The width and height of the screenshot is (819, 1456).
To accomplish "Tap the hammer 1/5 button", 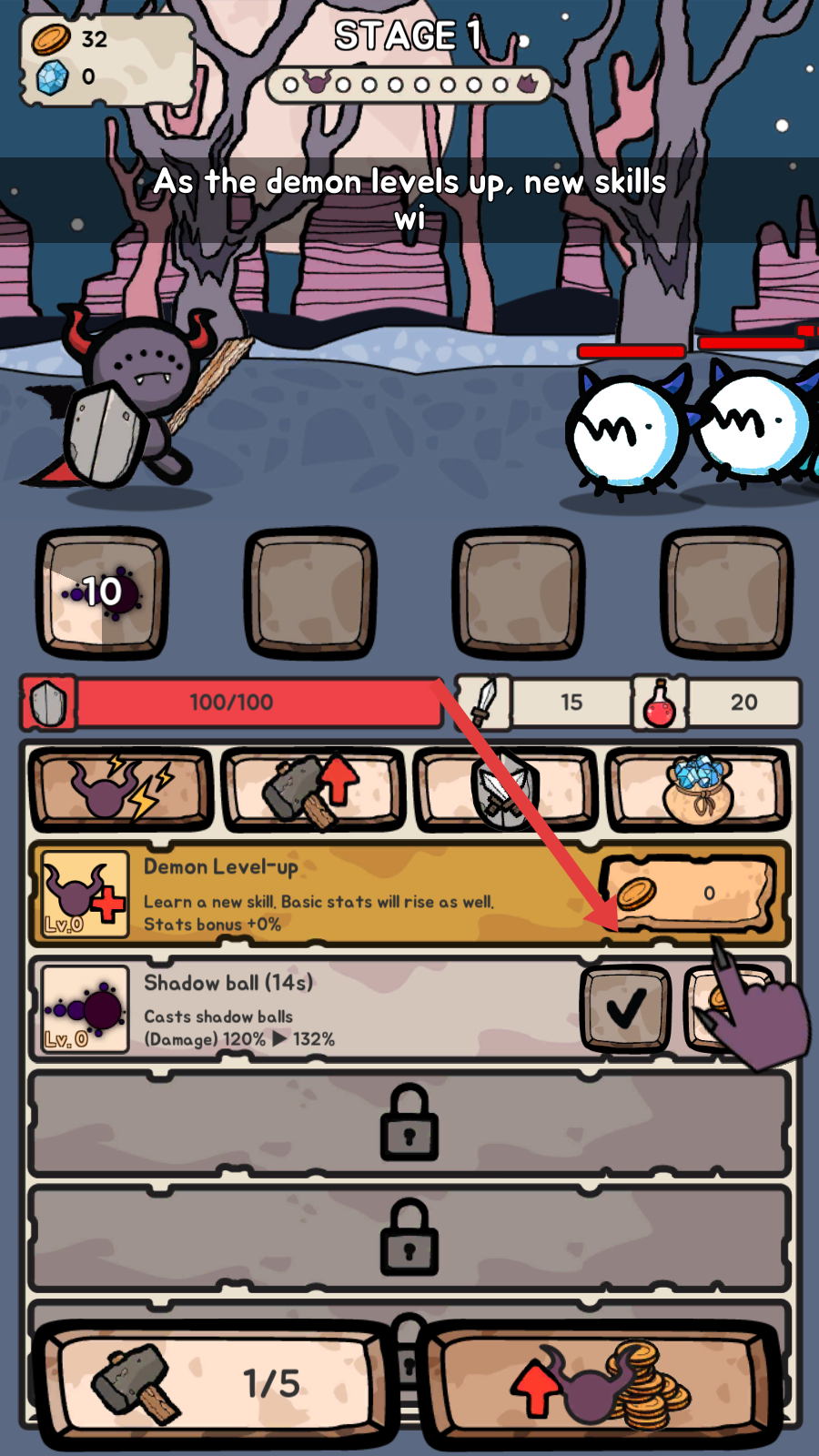I will coord(216,1383).
